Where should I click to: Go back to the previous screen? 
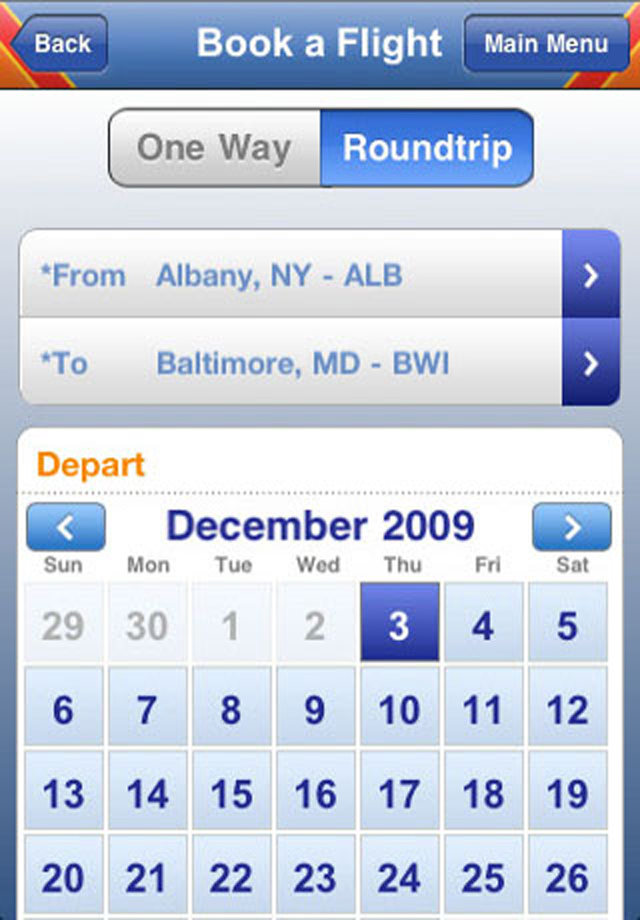[60, 44]
